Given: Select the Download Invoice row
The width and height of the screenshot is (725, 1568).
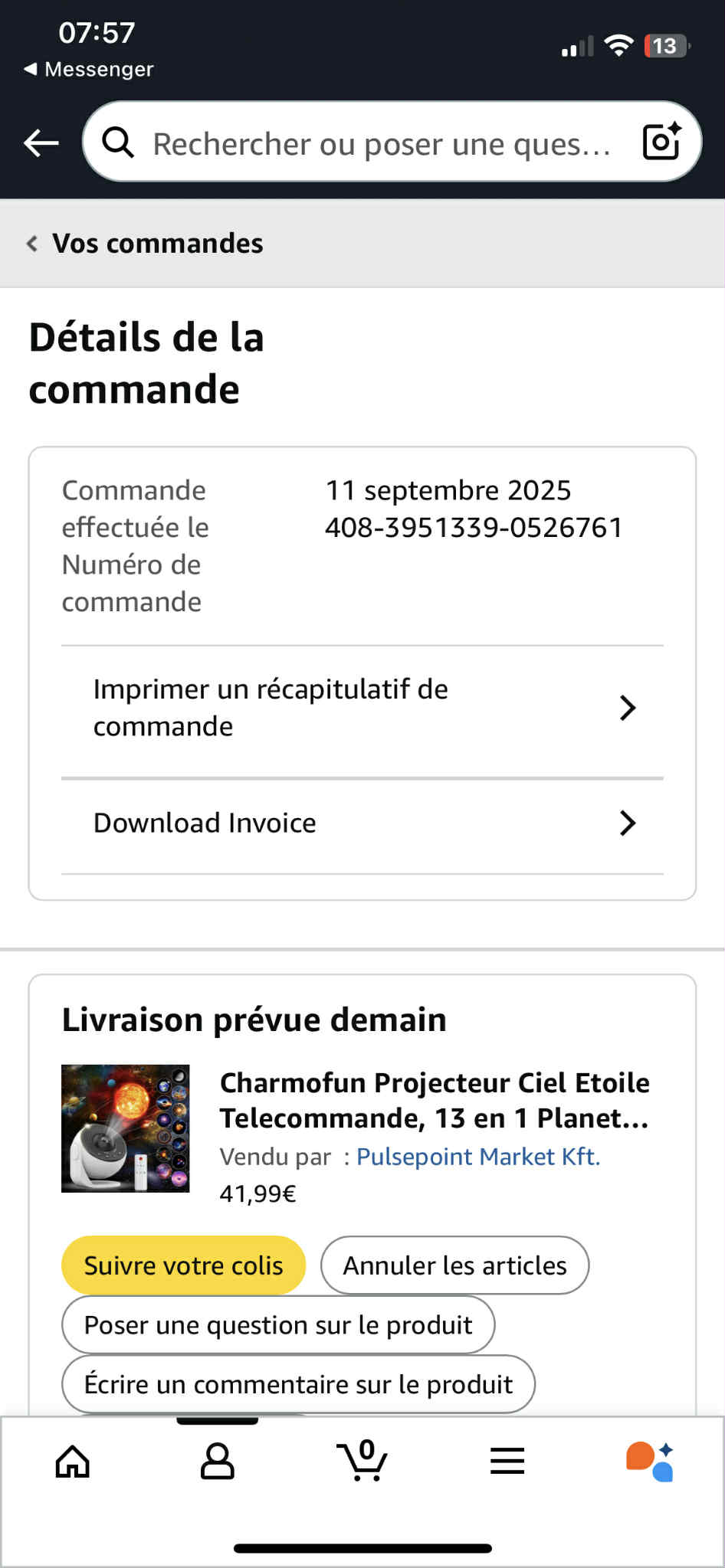Looking at the screenshot, I should coord(362,823).
